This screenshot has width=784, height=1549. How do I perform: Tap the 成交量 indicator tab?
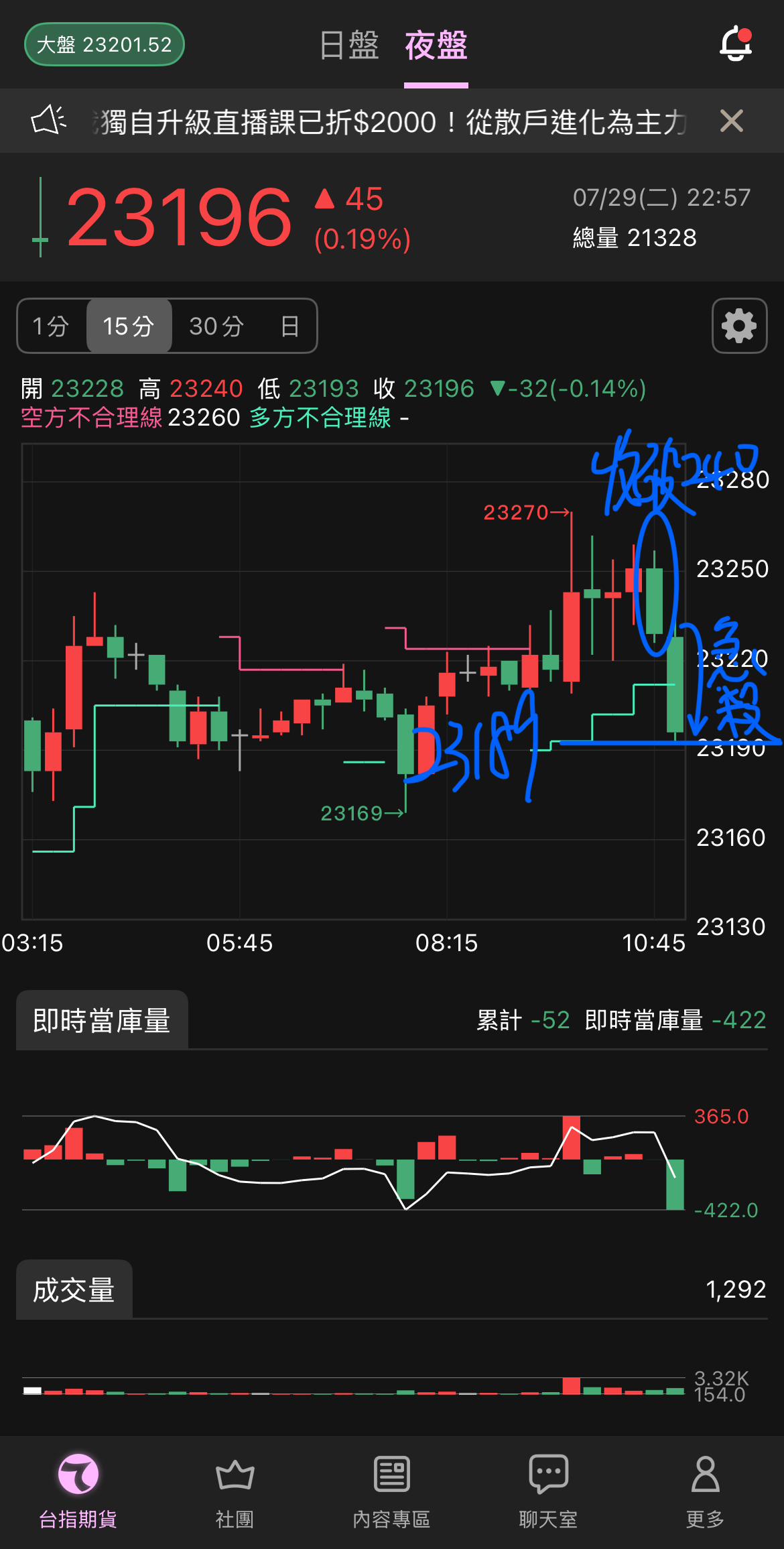(74, 1290)
